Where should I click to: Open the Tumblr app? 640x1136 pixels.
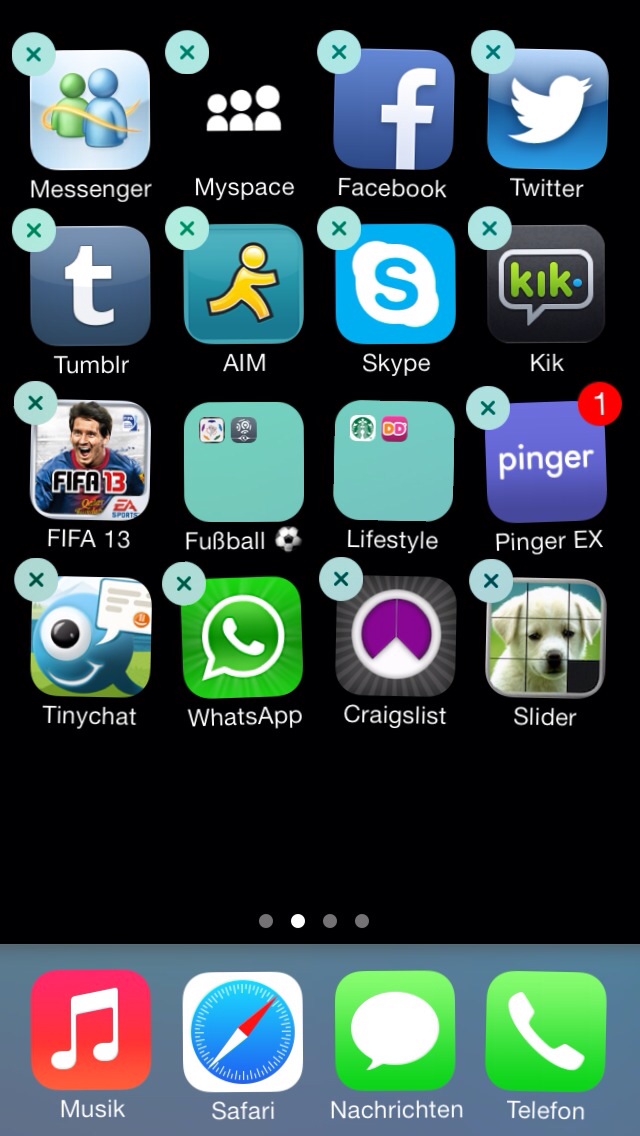tap(91, 285)
